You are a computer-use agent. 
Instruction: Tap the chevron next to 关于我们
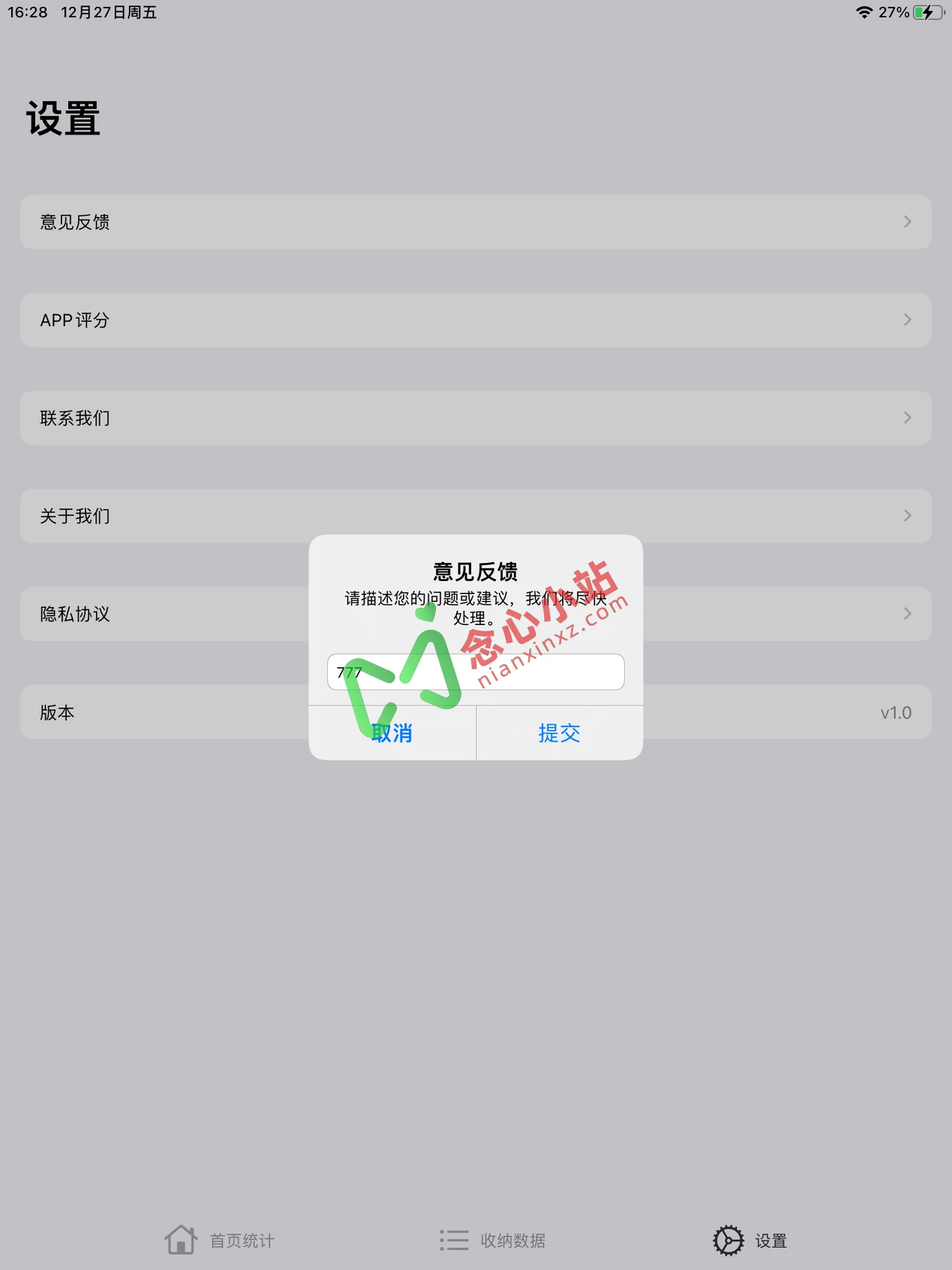tap(908, 515)
